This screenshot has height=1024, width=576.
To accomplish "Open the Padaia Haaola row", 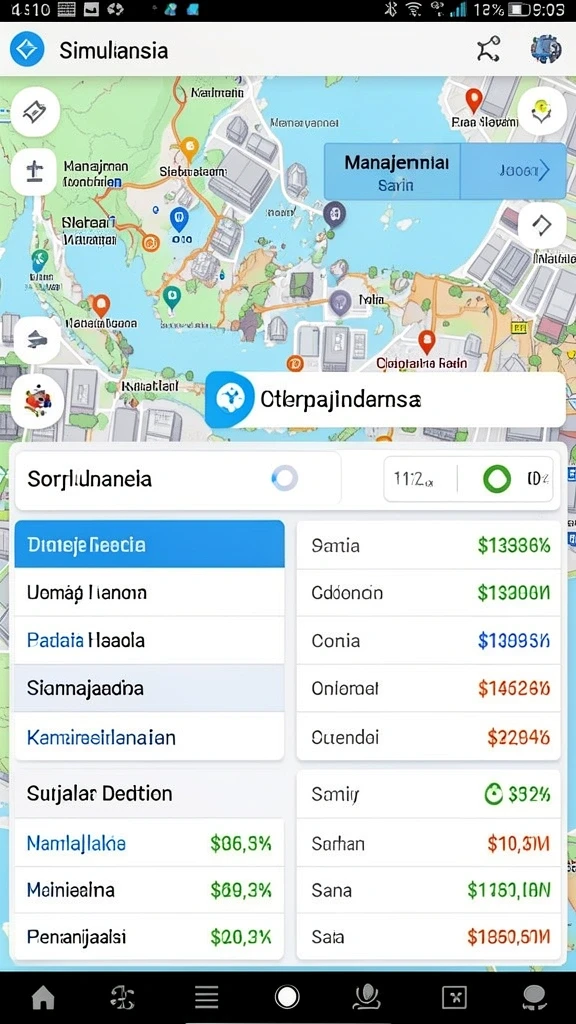I will 150,641.
